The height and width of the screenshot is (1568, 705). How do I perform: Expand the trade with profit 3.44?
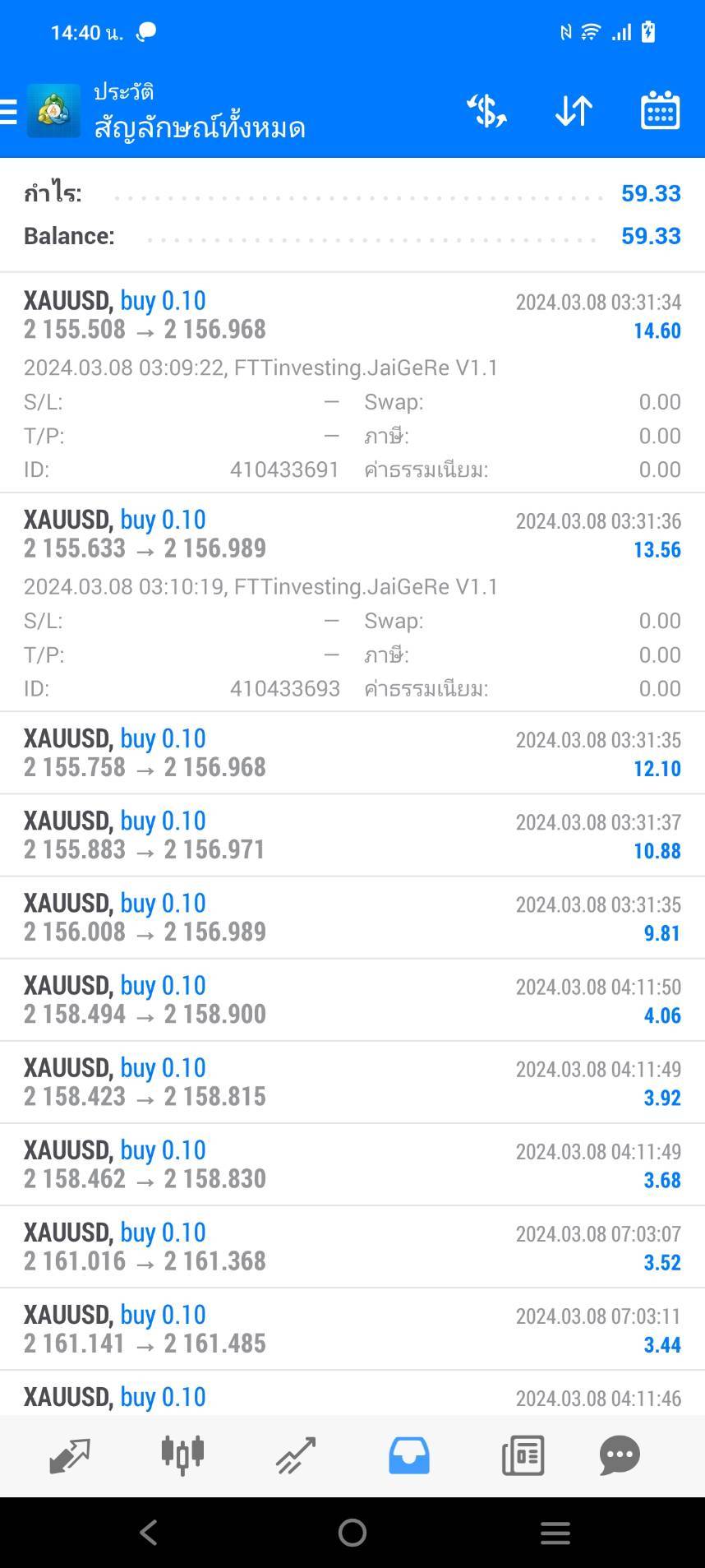(352, 1328)
